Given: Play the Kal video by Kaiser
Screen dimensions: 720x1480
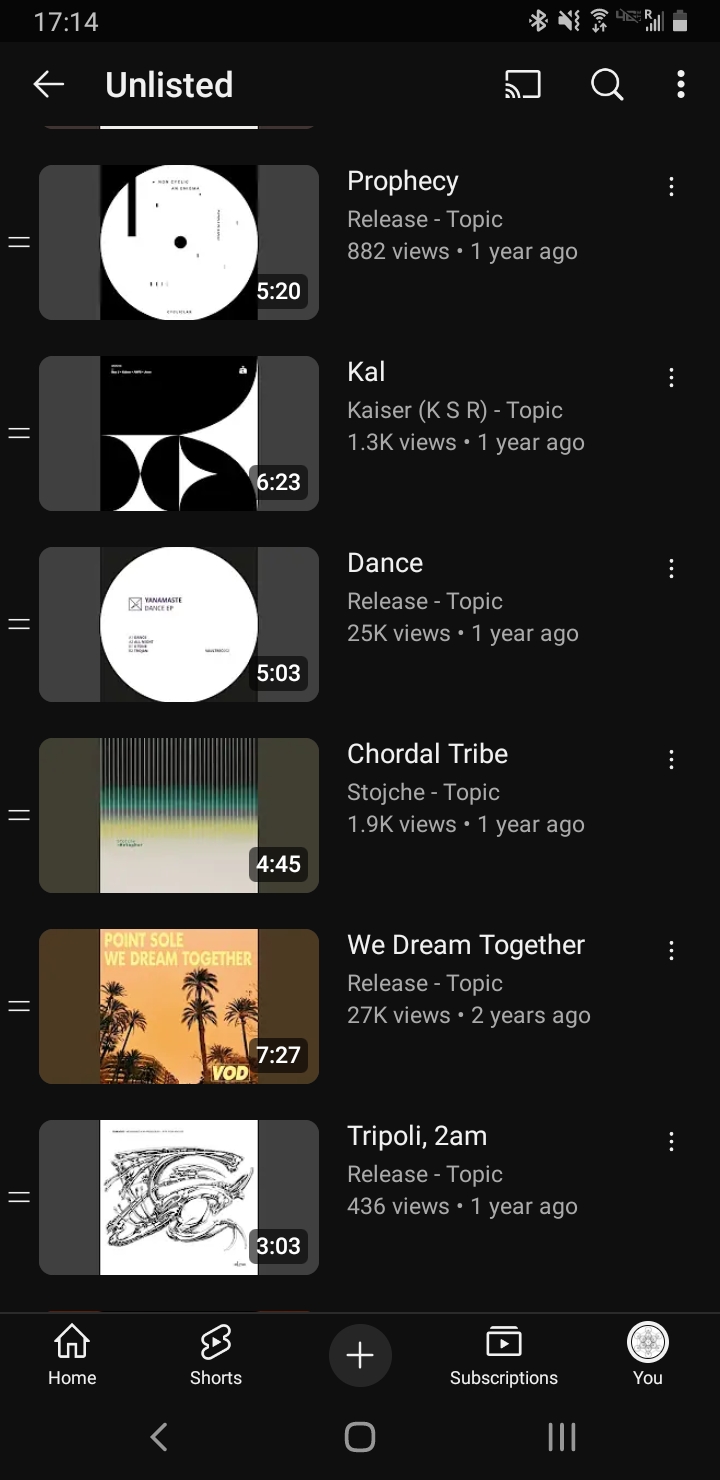Looking at the screenshot, I should [x=179, y=433].
